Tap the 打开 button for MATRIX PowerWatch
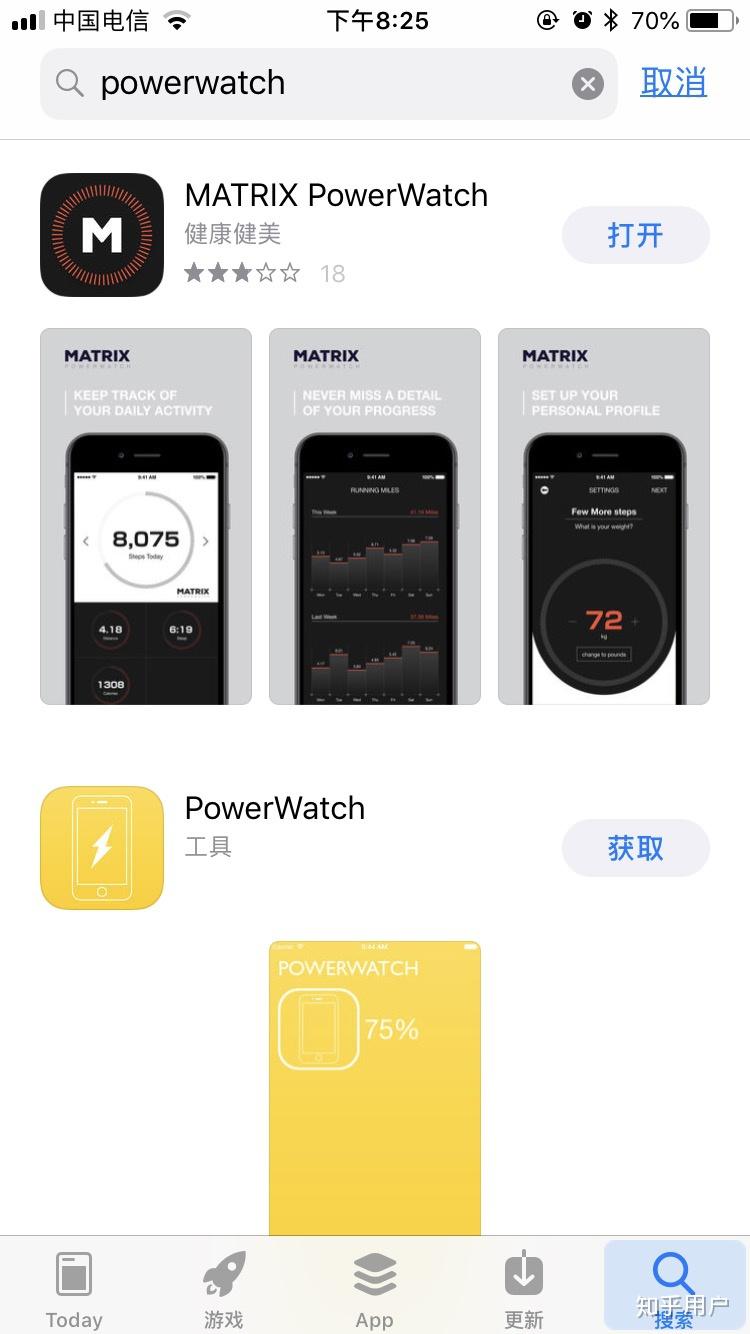This screenshot has height=1334, width=750. coord(636,234)
